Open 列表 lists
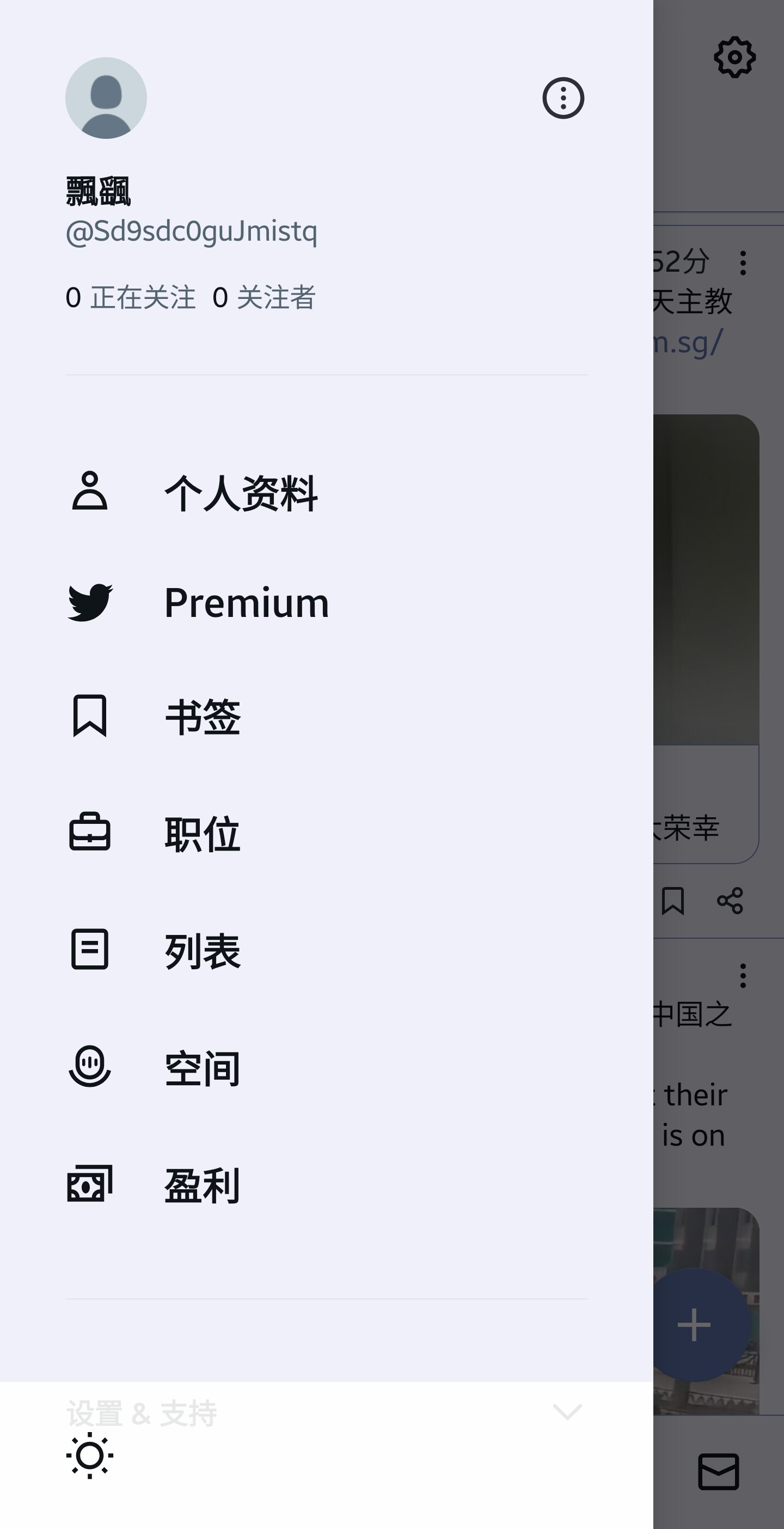The width and height of the screenshot is (784, 1529). point(203,951)
